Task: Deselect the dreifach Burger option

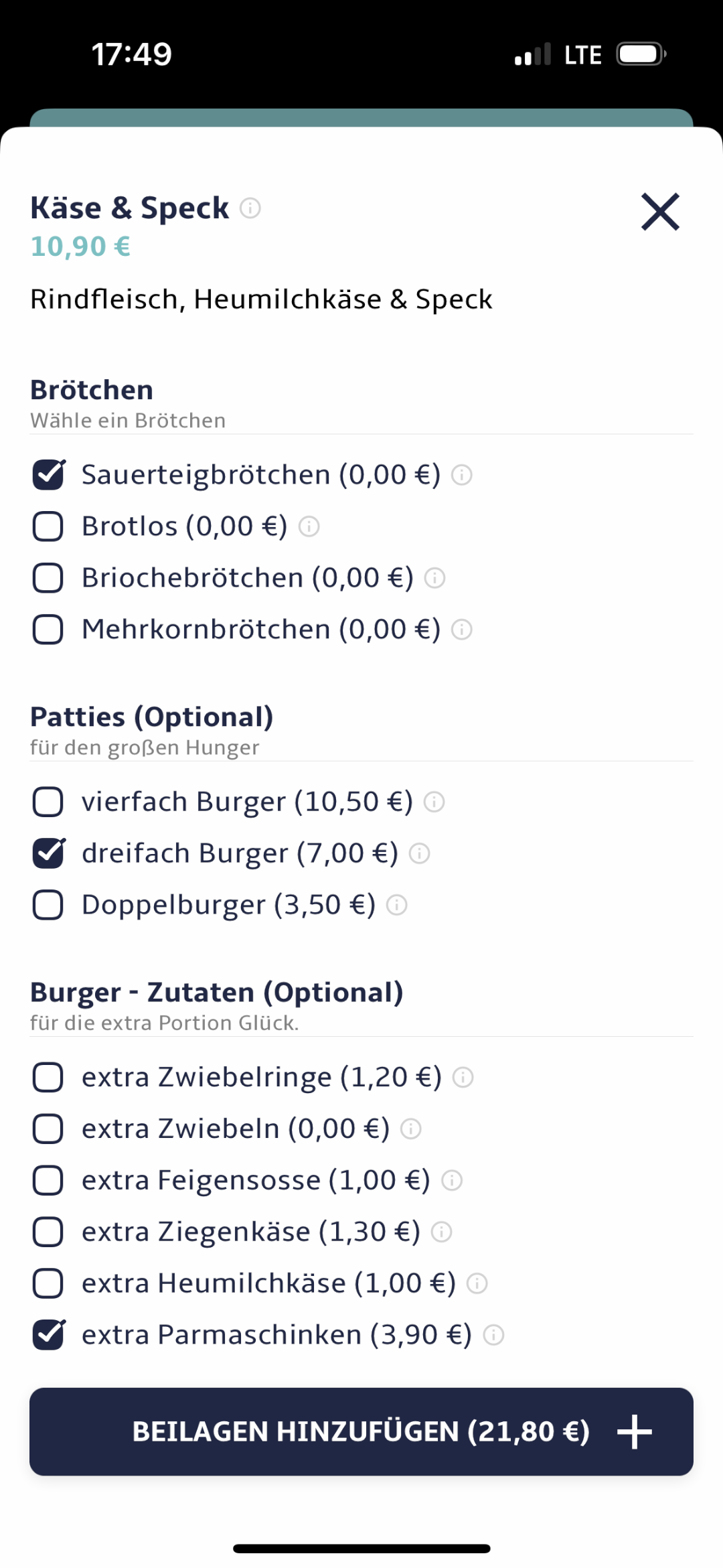Action: coord(48,853)
